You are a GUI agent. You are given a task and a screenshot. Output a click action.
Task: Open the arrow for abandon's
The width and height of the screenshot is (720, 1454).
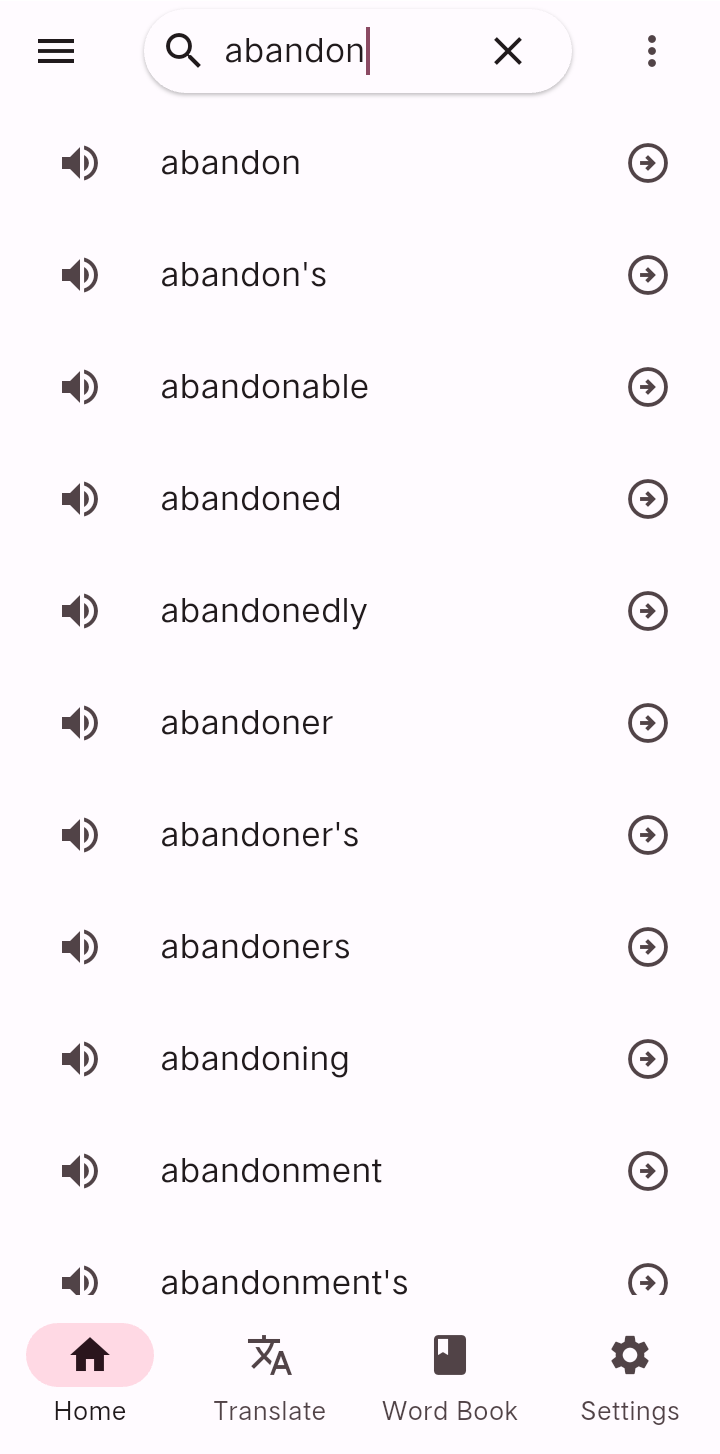648,275
